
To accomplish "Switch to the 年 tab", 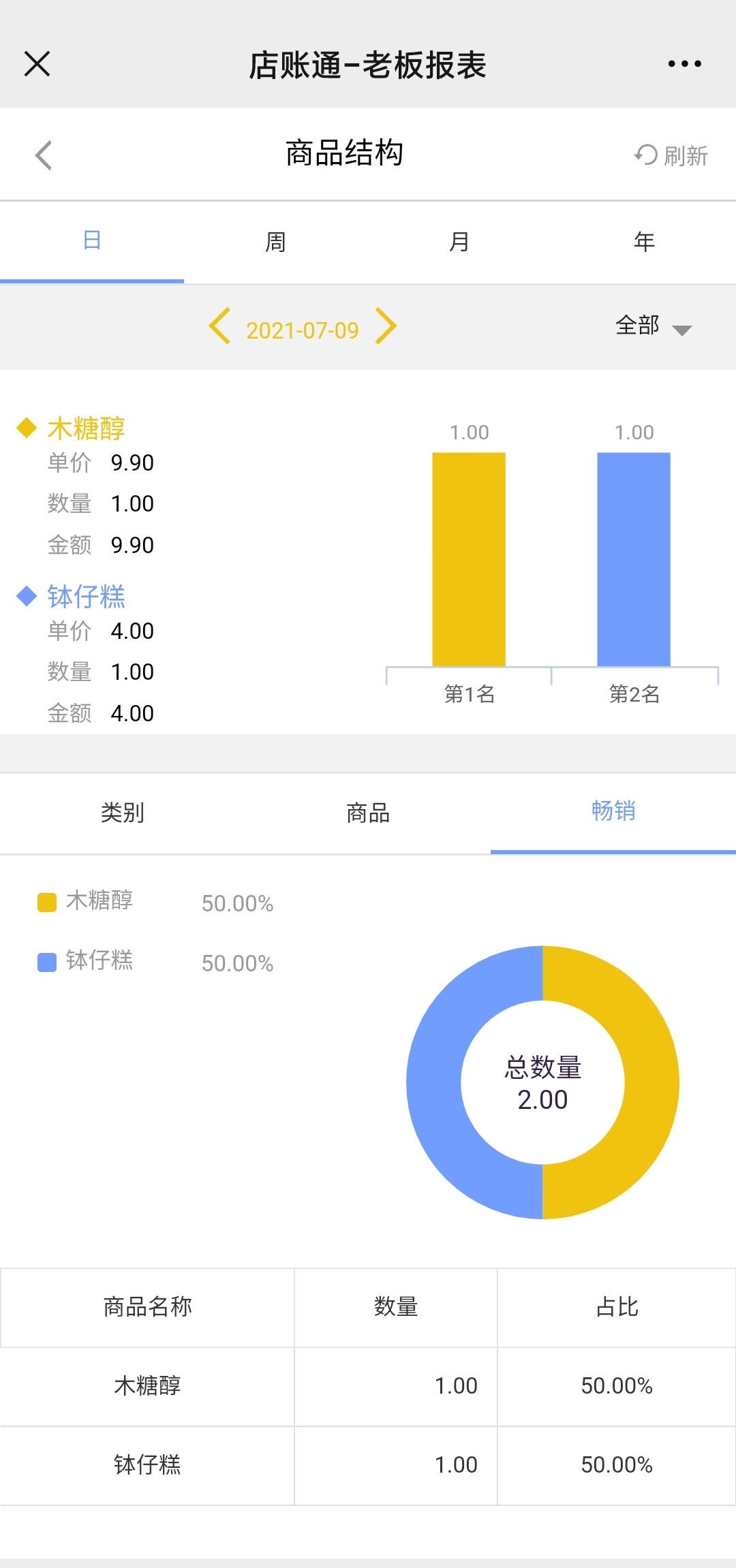I will tap(644, 242).
